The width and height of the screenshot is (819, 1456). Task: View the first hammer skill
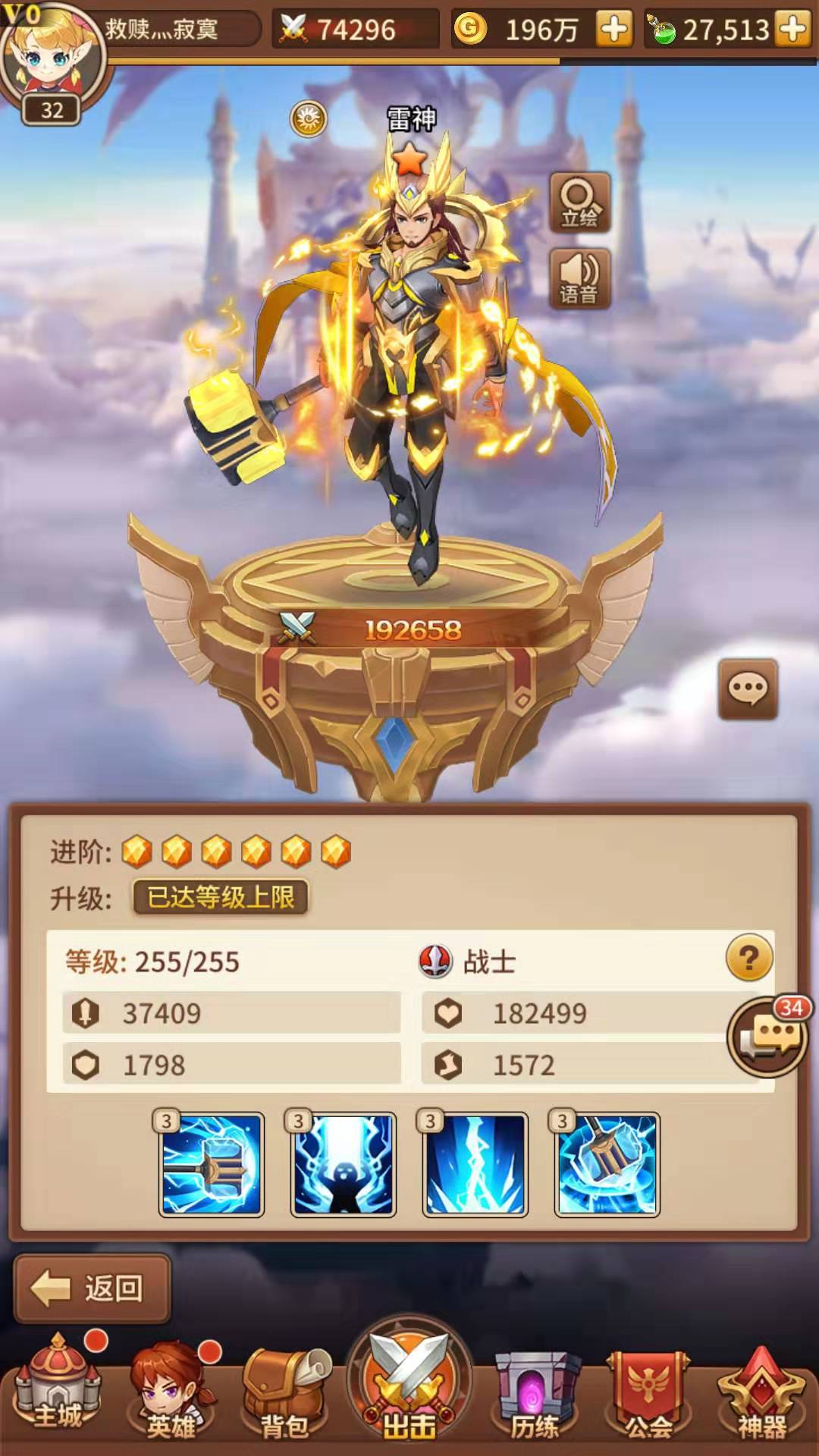212,1165
